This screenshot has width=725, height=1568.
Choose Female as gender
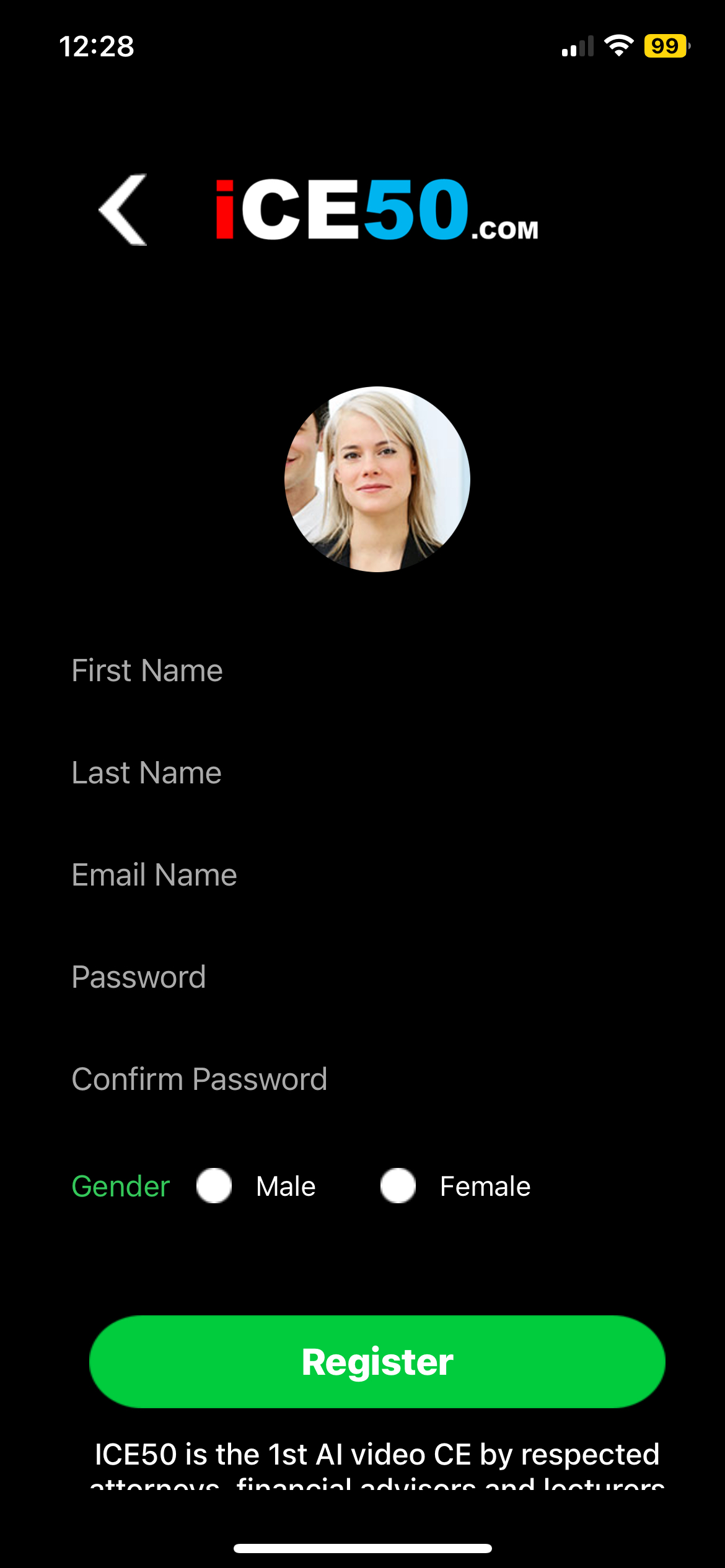[398, 1186]
